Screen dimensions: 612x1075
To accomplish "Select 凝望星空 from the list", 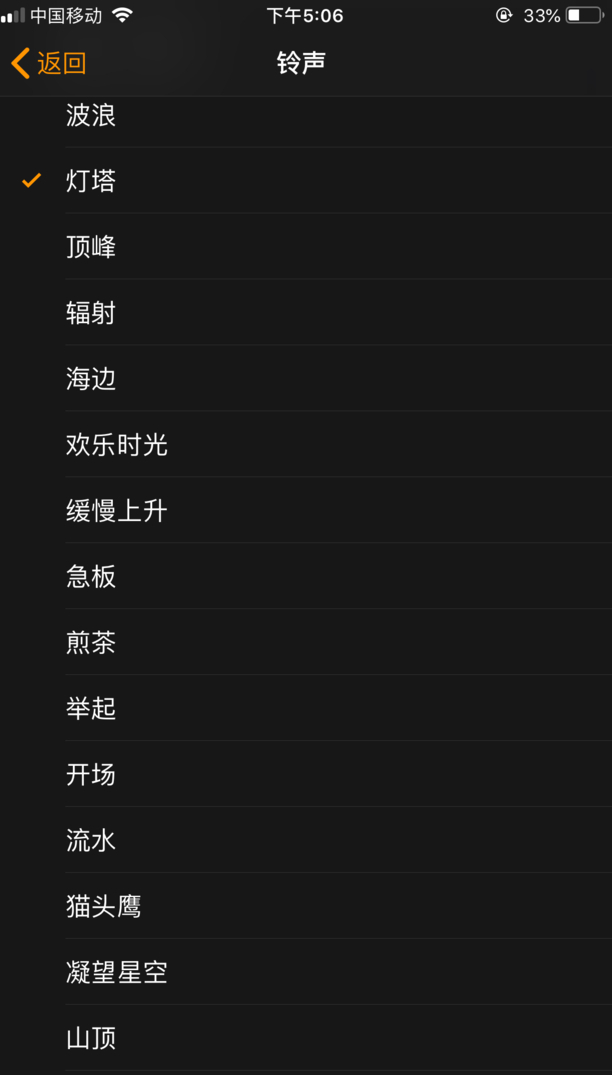I will [117, 973].
